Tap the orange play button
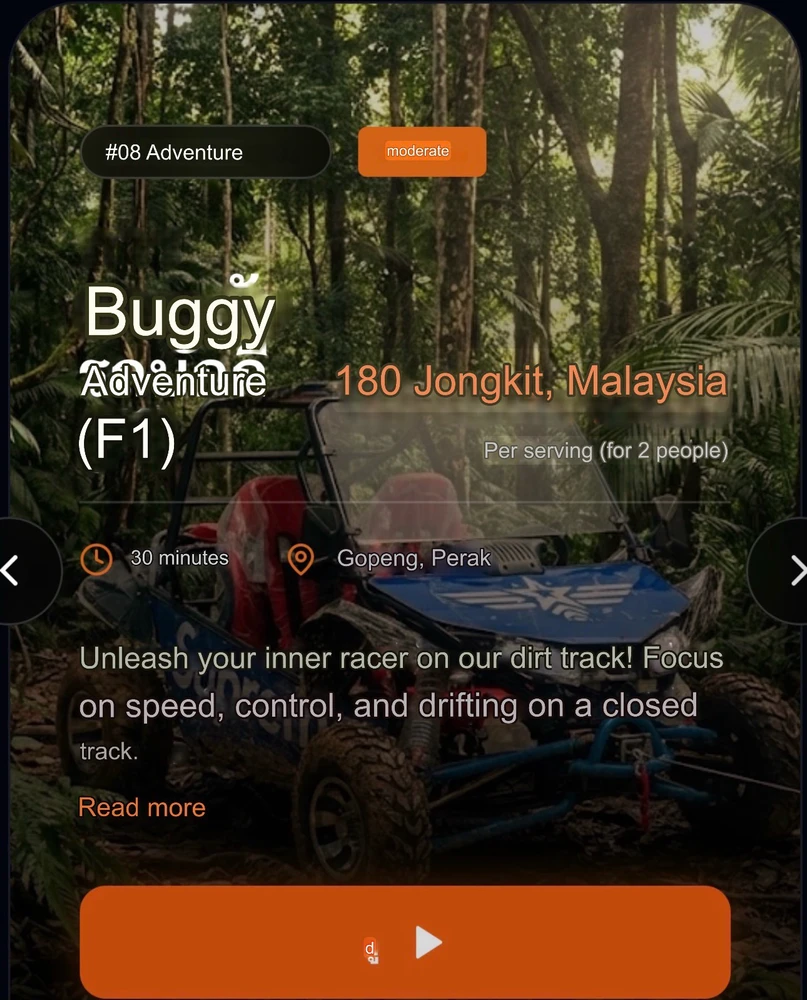Viewport: 807px width, 1000px height. tap(405, 941)
